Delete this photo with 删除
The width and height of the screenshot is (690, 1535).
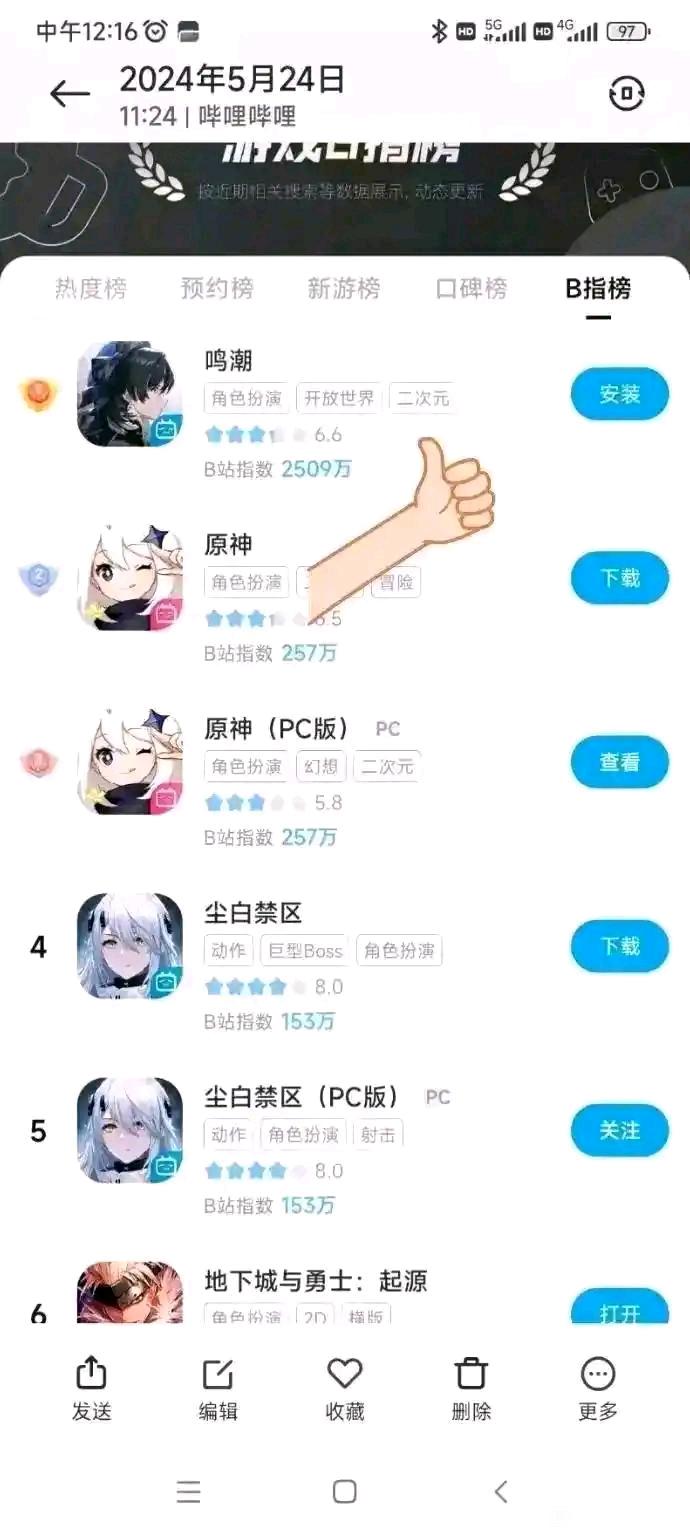[471, 1388]
